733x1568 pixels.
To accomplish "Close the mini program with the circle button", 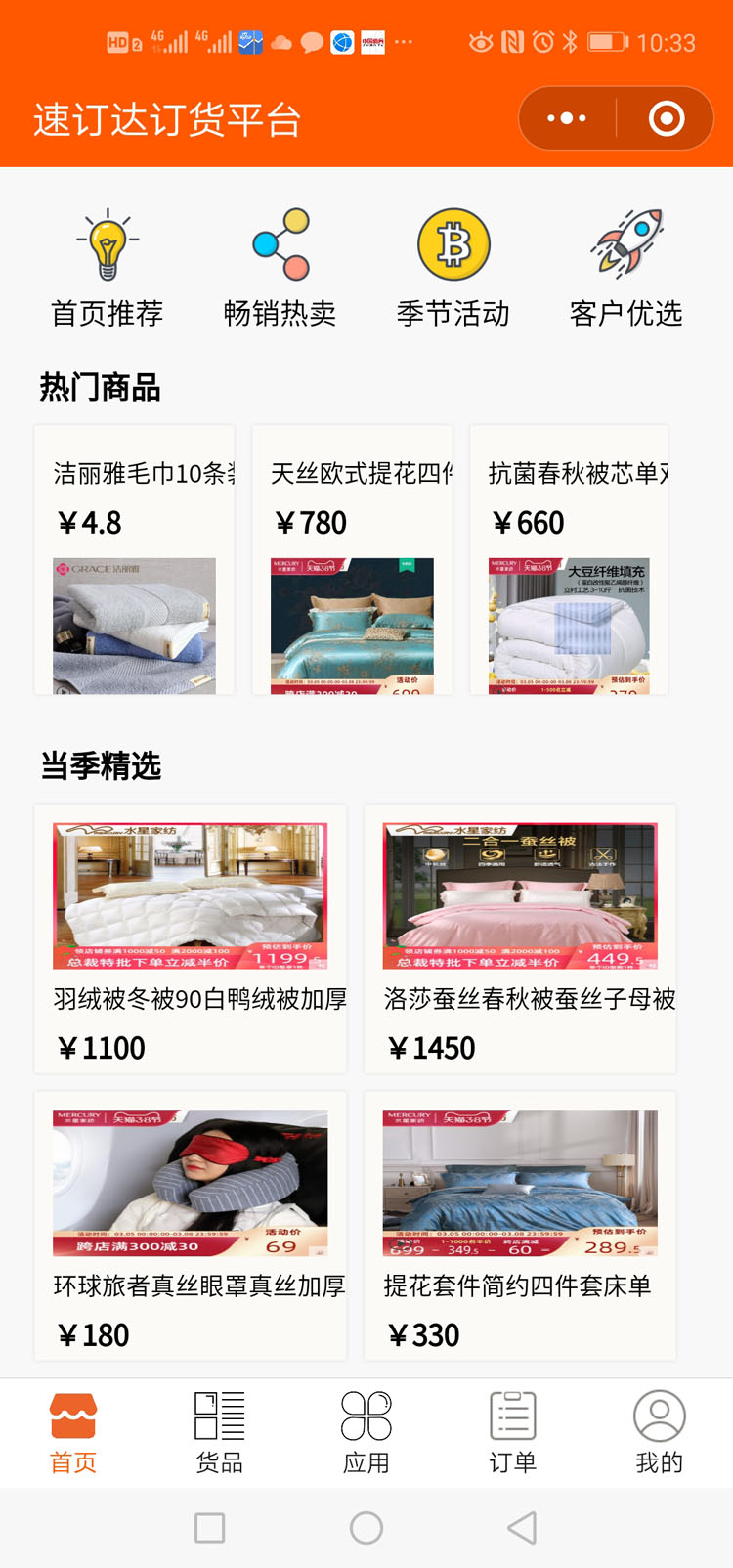I will [x=667, y=118].
